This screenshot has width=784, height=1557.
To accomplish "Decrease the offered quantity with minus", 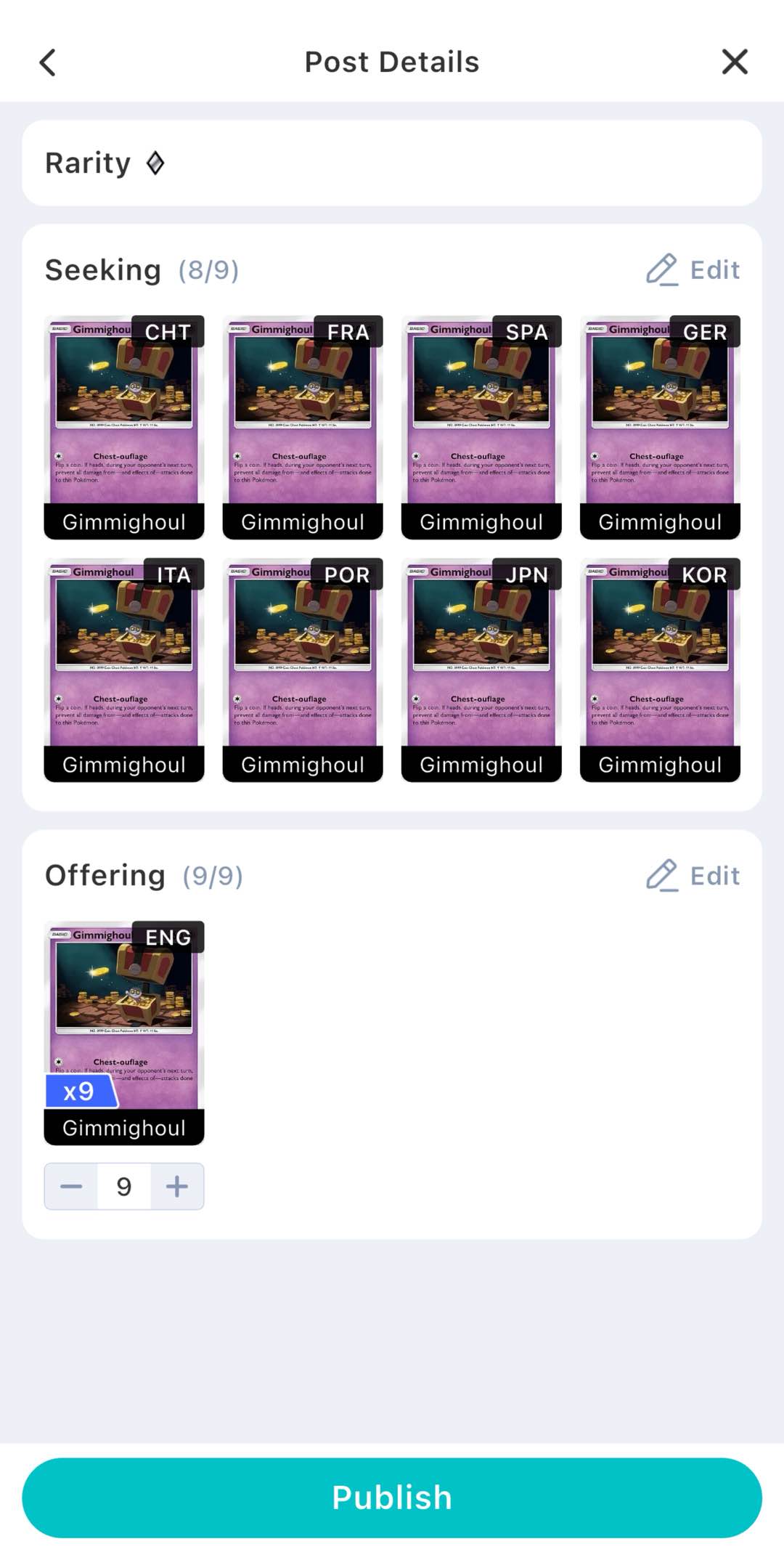I will point(71,1187).
